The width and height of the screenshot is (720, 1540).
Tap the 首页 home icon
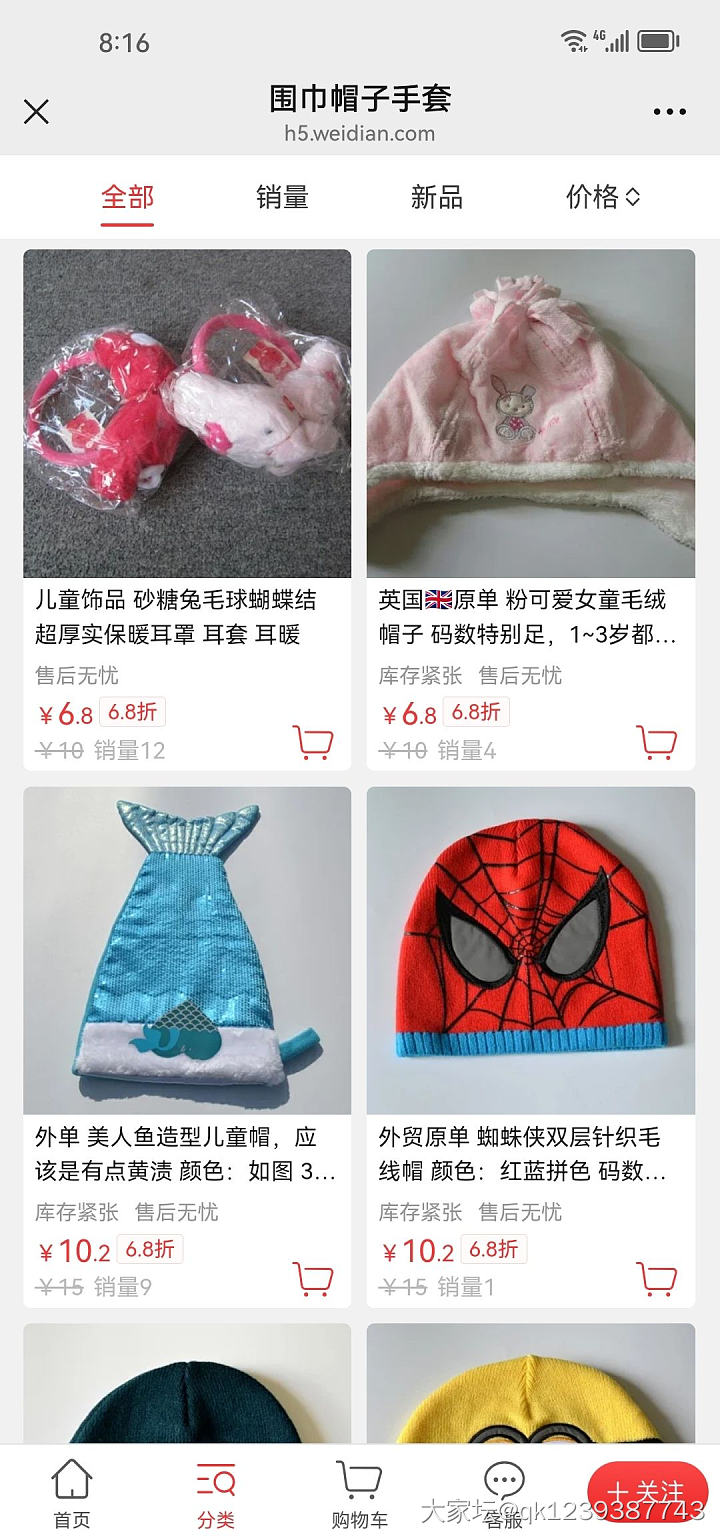[68, 1490]
